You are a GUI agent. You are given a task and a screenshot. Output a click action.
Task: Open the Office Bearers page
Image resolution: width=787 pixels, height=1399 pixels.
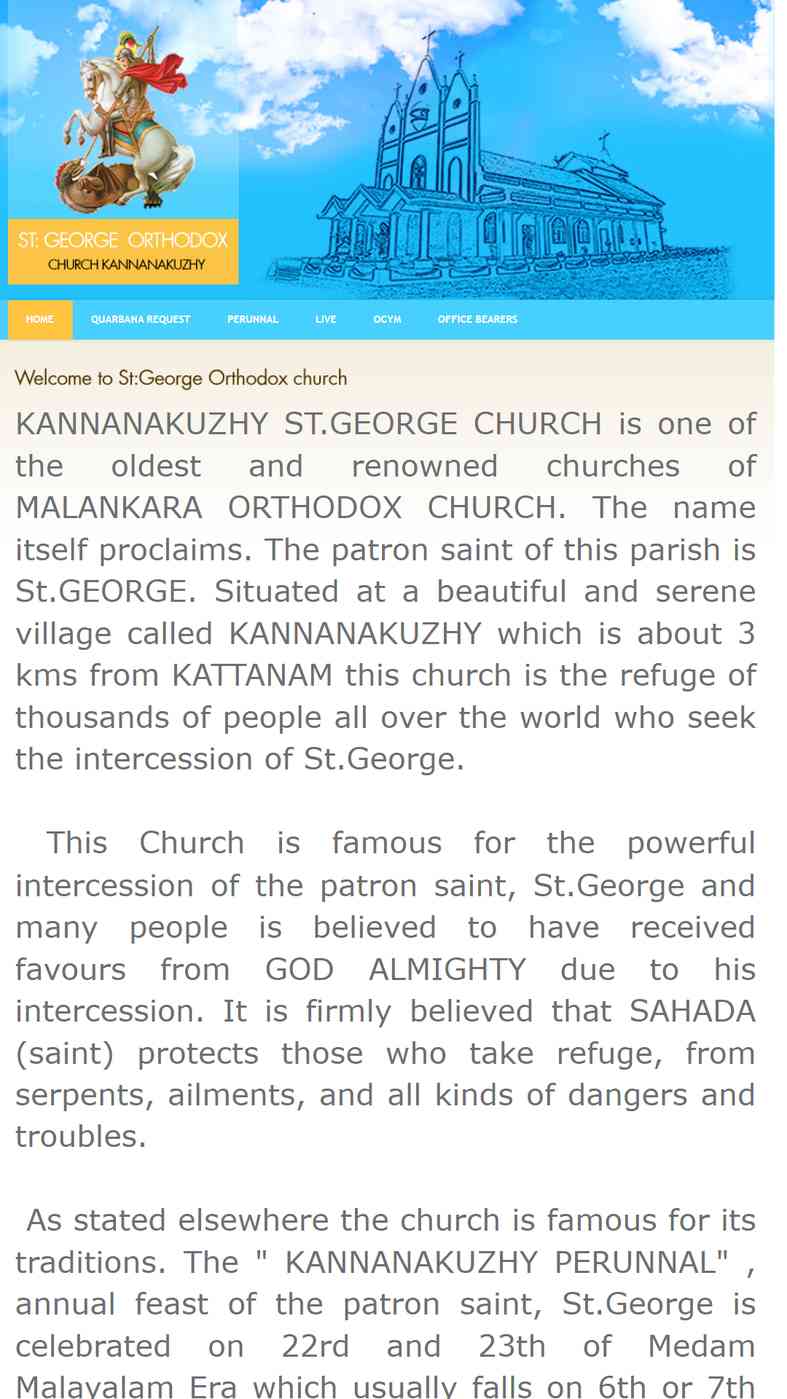477,320
